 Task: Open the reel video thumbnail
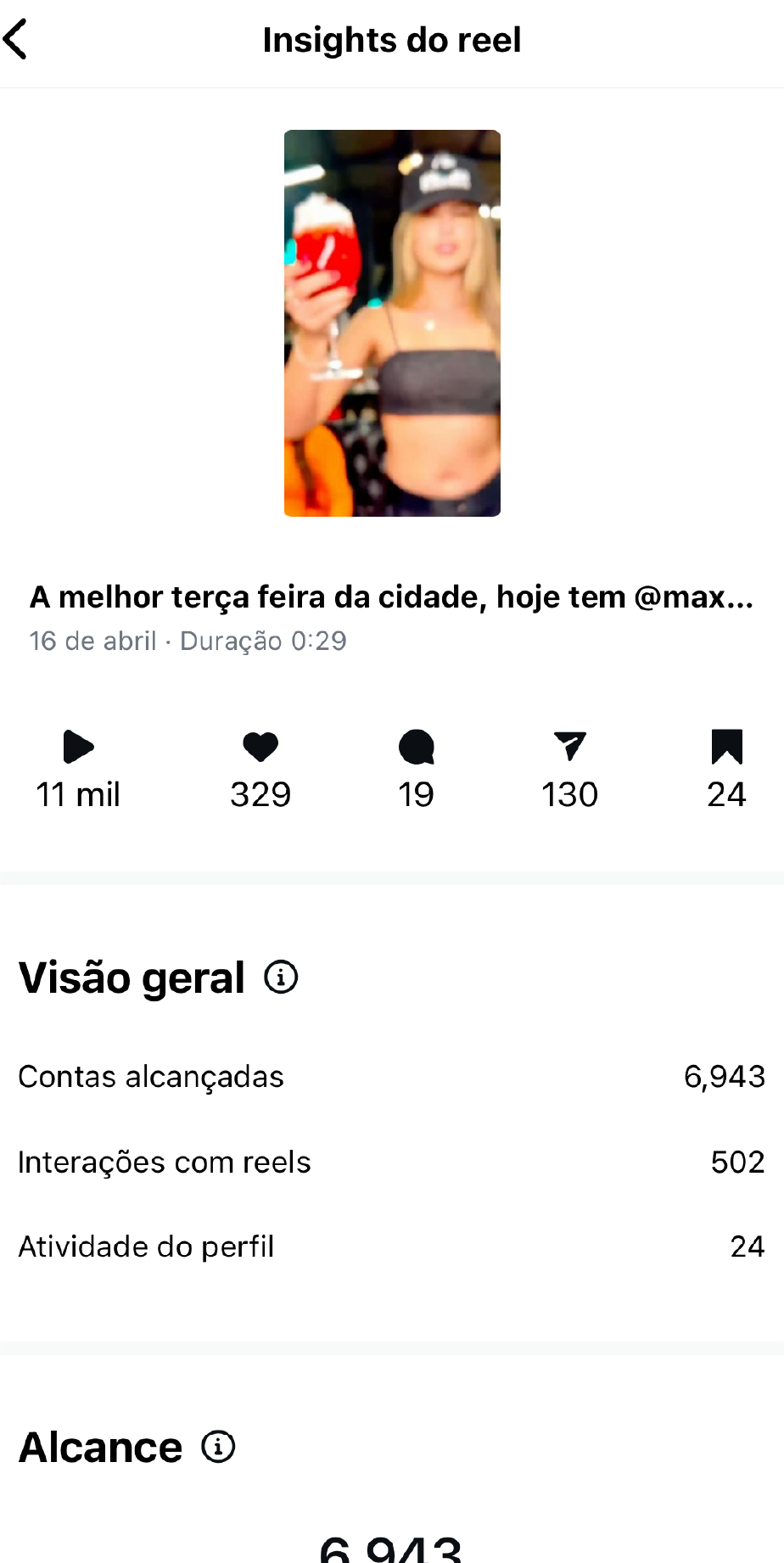[x=392, y=322]
